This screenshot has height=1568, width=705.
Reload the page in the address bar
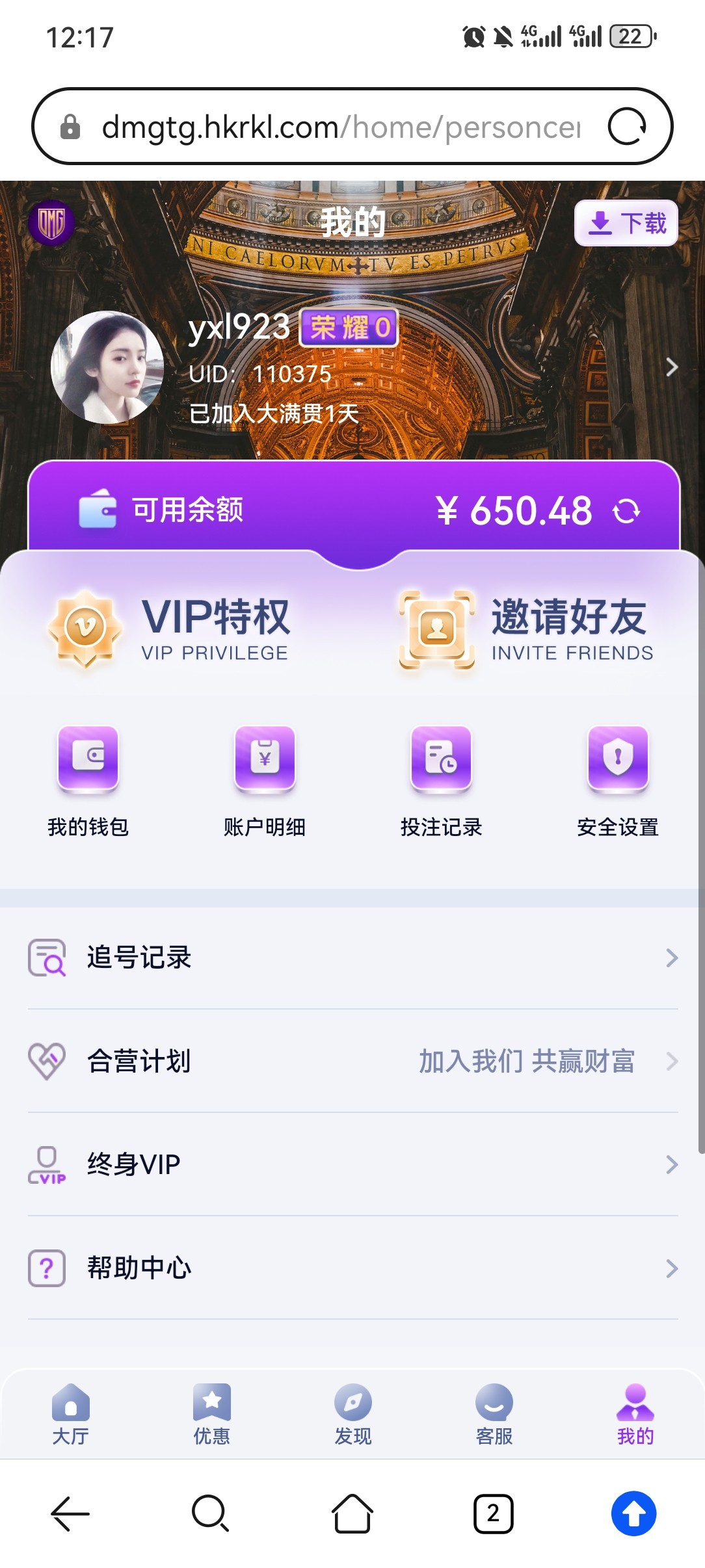pyautogui.click(x=627, y=126)
